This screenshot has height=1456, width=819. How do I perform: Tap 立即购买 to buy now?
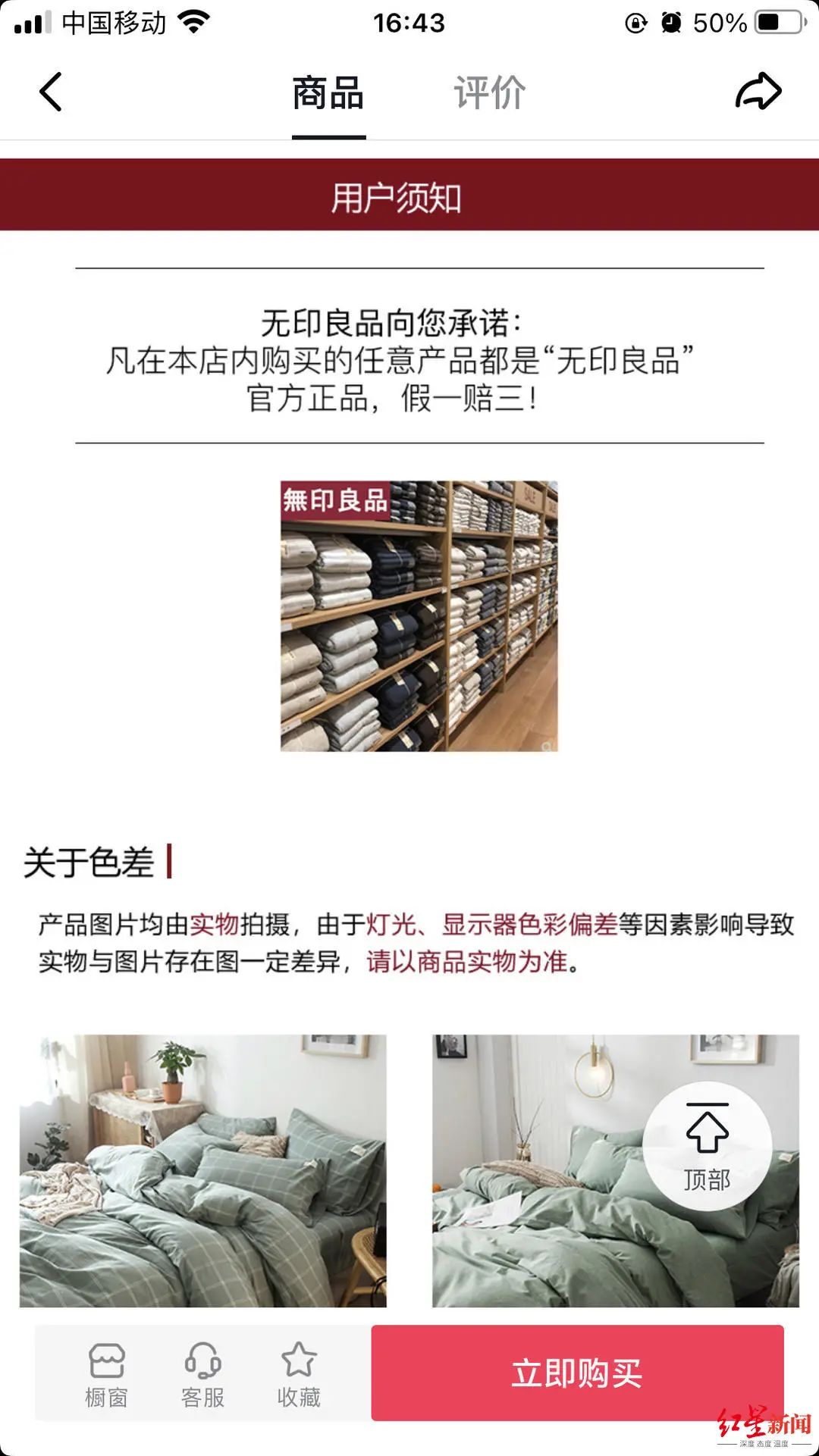[x=576, y=1373]
